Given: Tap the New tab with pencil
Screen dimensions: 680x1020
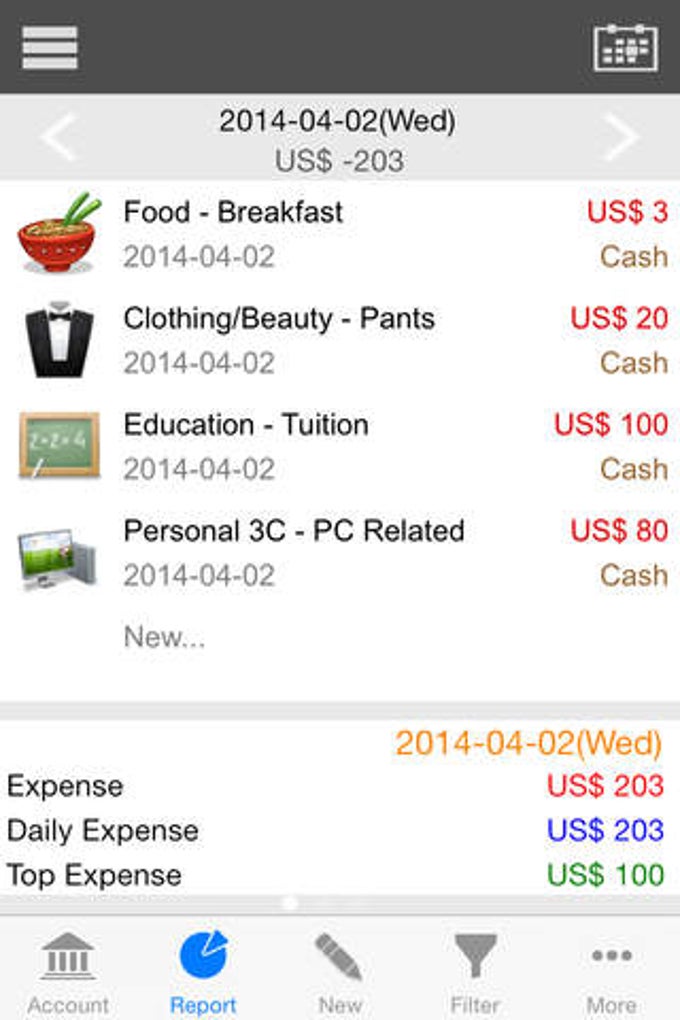Looking at the screenshot, I should (340, 972).
